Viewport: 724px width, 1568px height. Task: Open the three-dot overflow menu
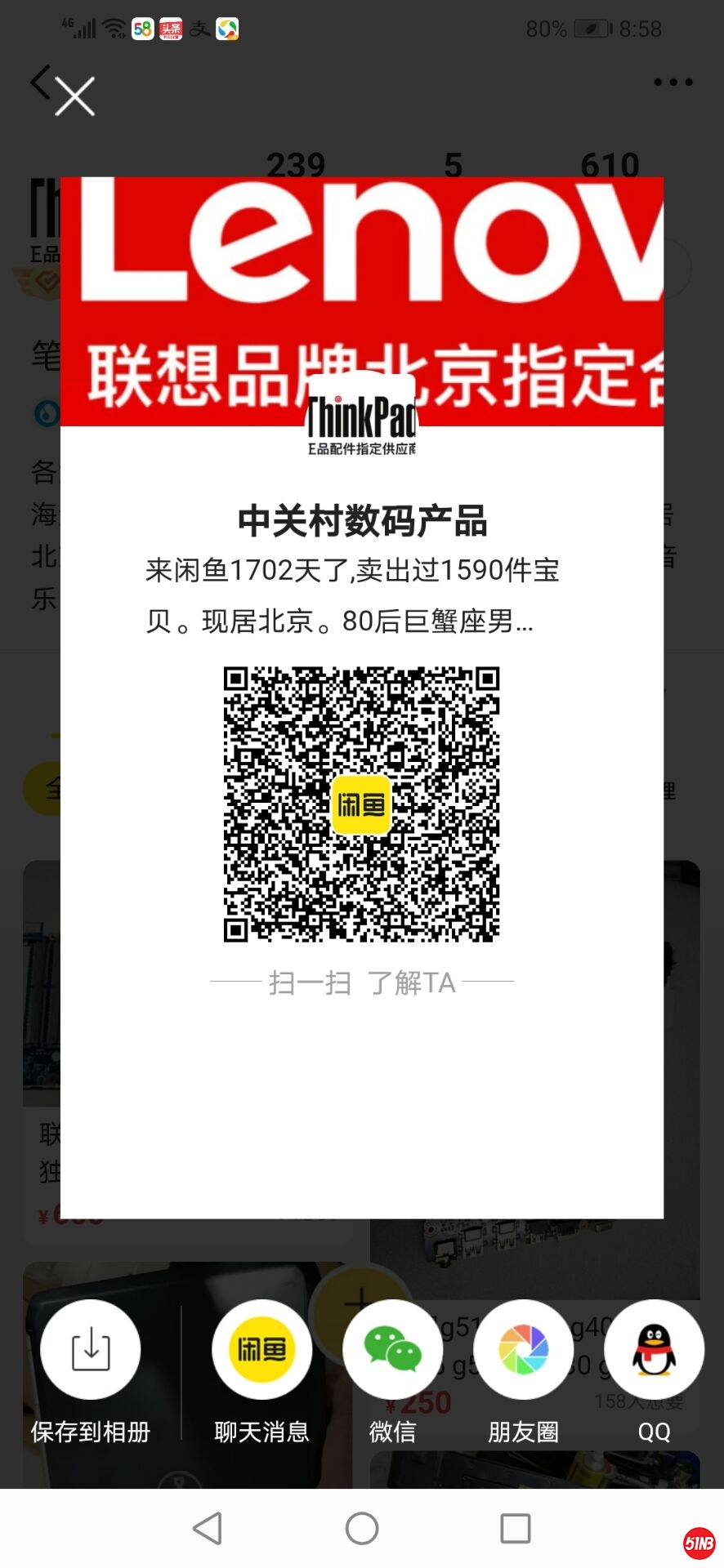pyautogui.click(x=673, y=82)
